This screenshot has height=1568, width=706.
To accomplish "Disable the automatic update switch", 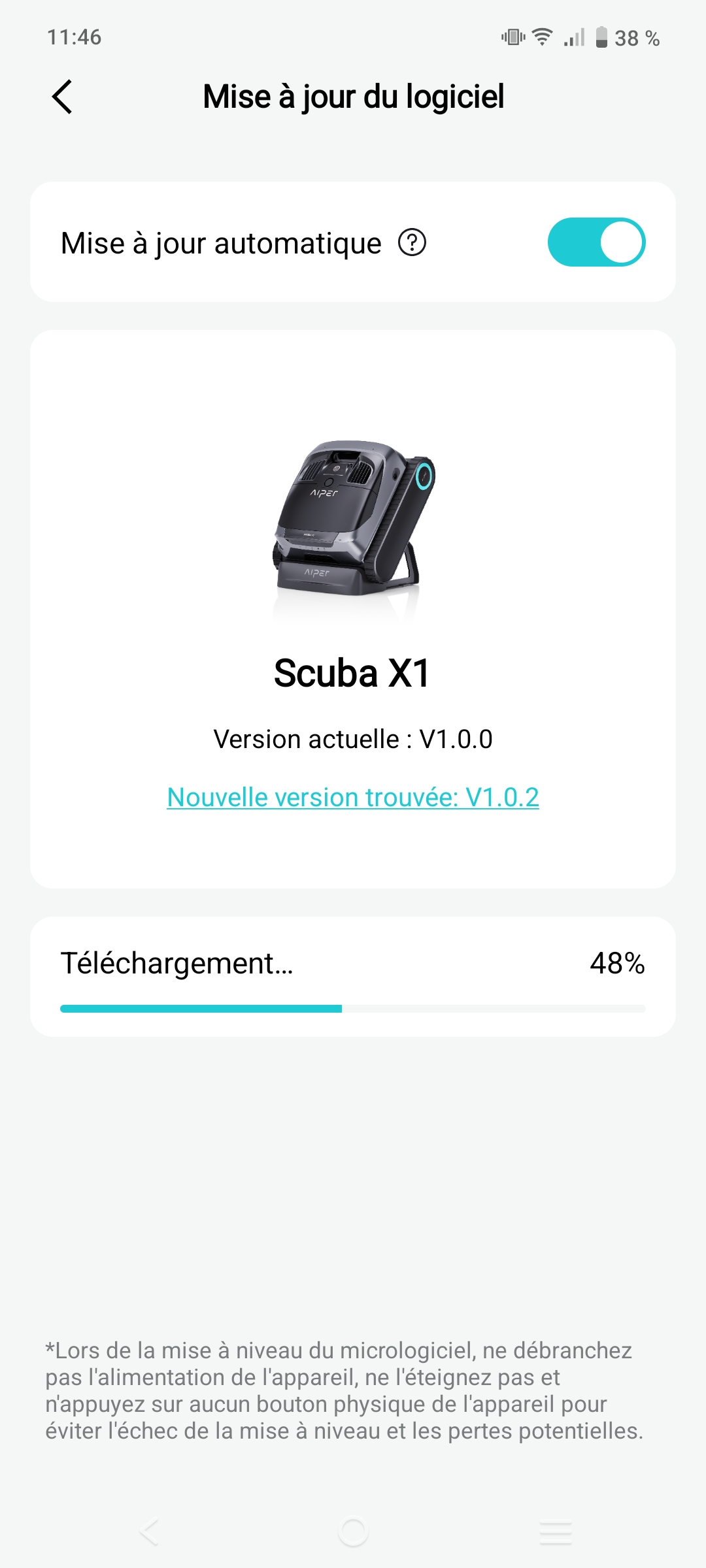I will coord(596,242).
